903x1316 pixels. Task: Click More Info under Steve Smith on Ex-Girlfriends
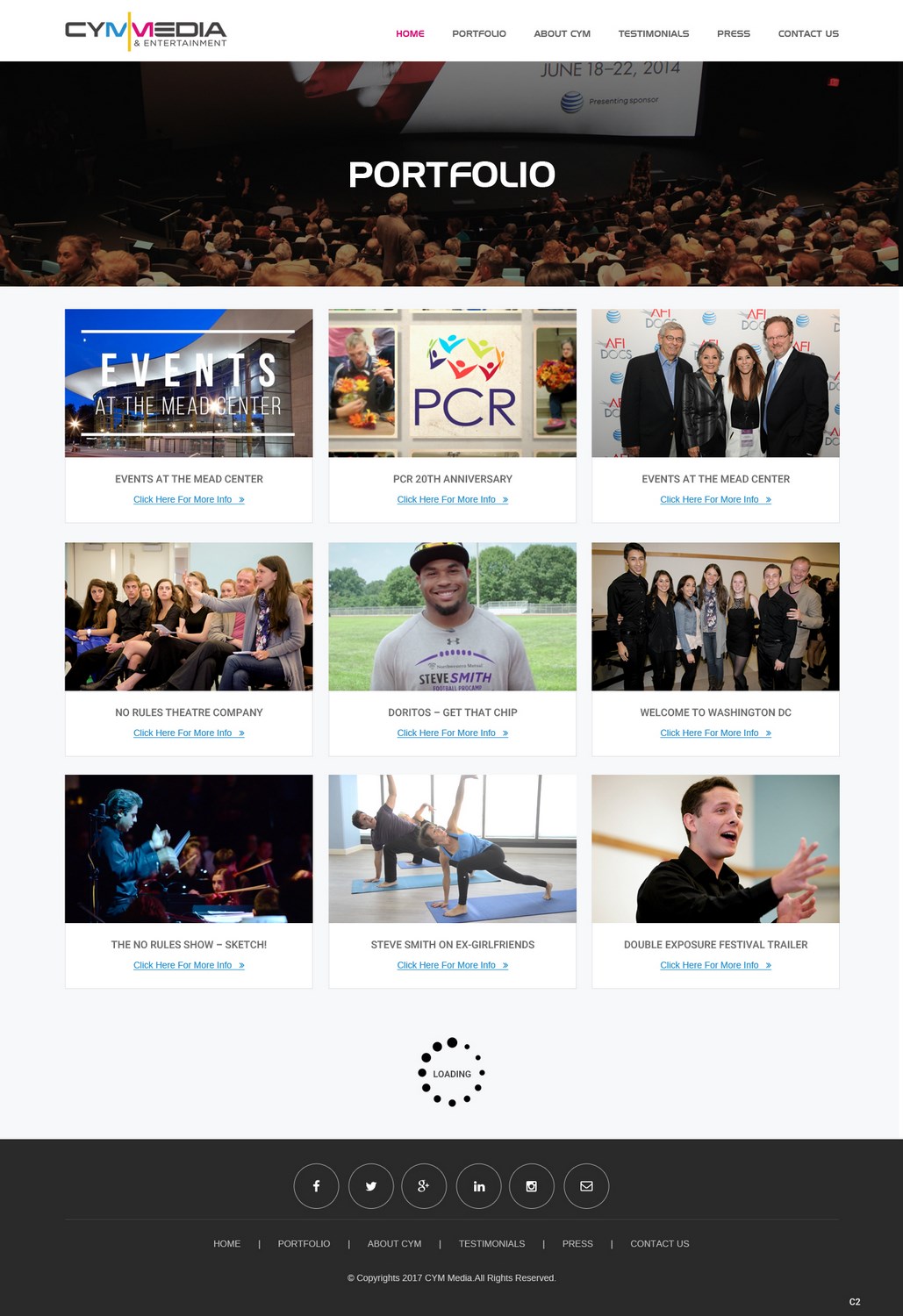tap(452, 965)
